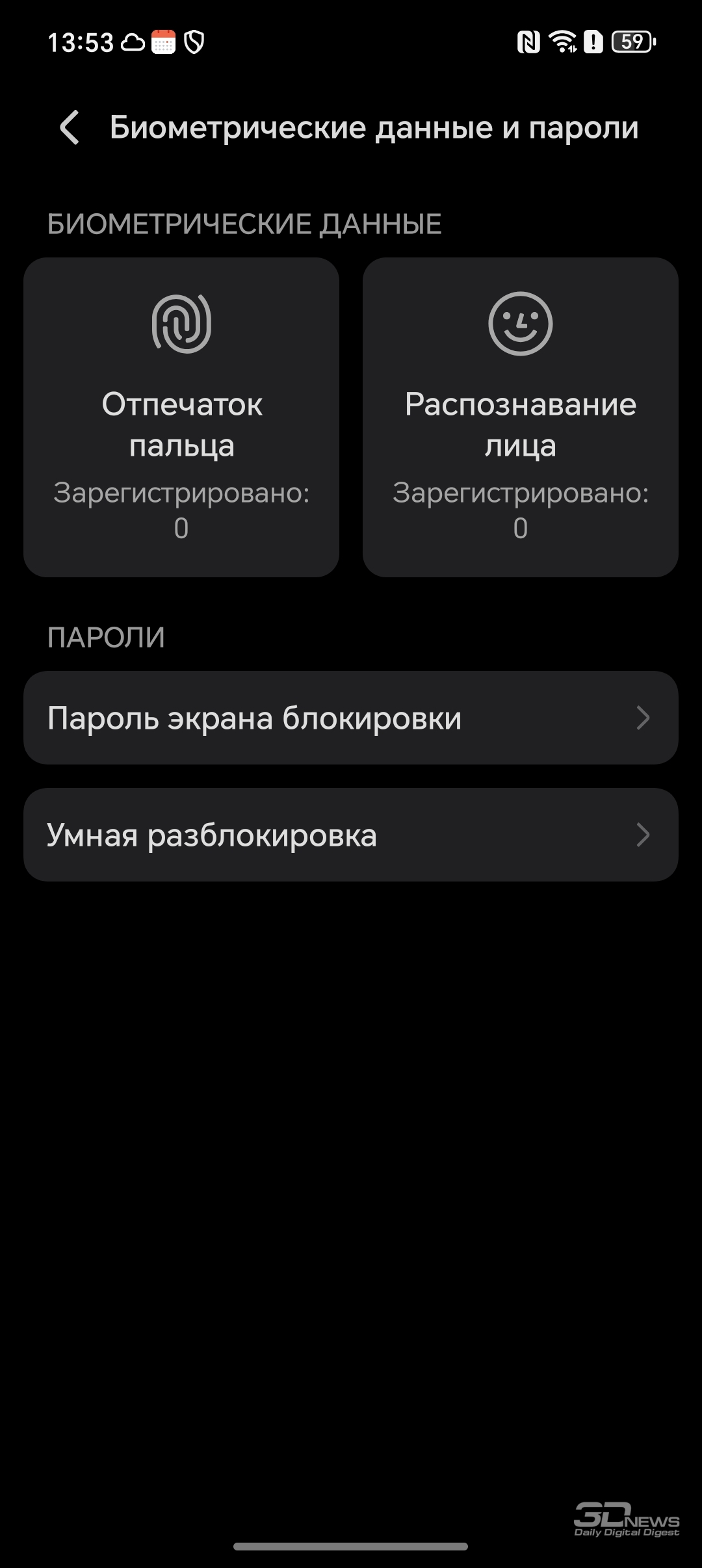
Task: Open Пароль экрана блокировки settings
Action: tap(351, 718)
